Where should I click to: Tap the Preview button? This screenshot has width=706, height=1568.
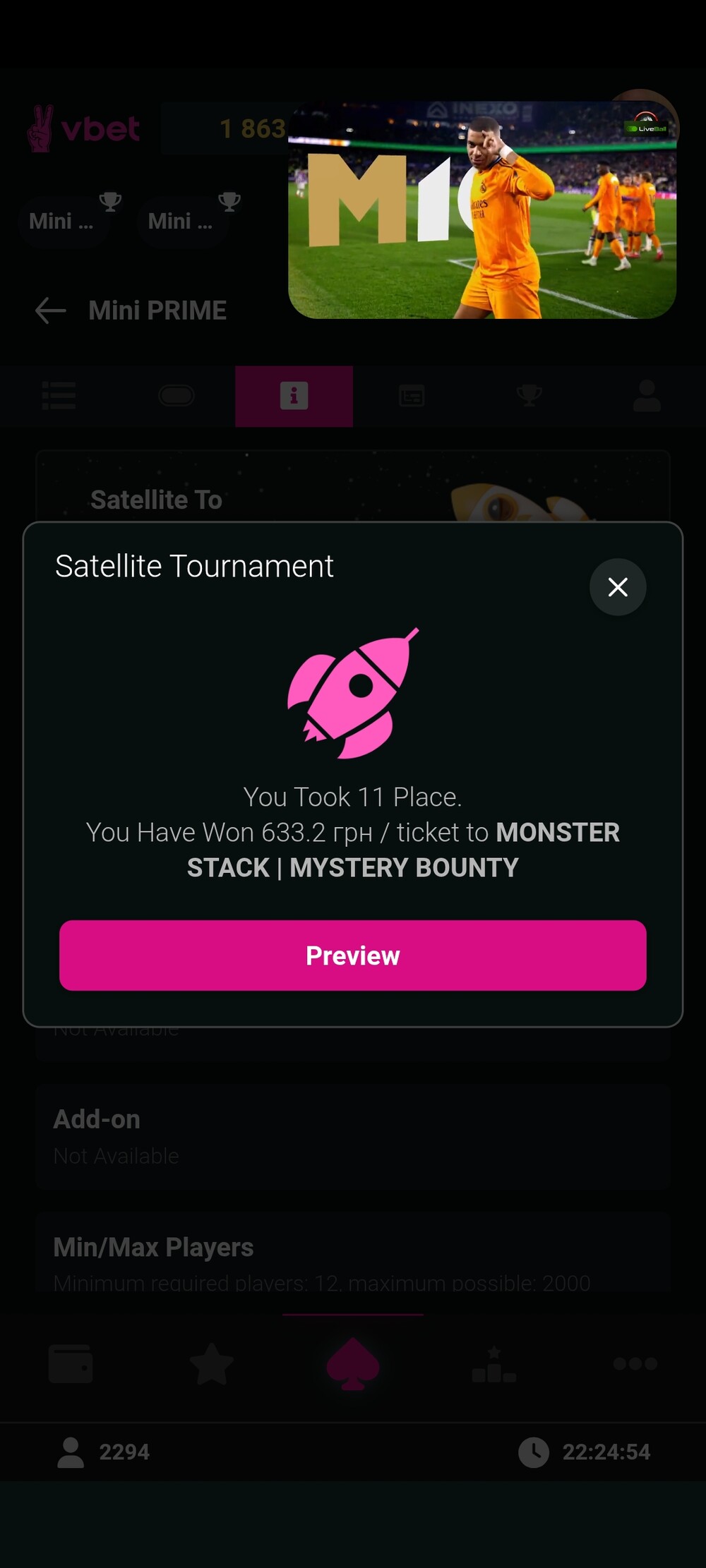tap(353, 955)
